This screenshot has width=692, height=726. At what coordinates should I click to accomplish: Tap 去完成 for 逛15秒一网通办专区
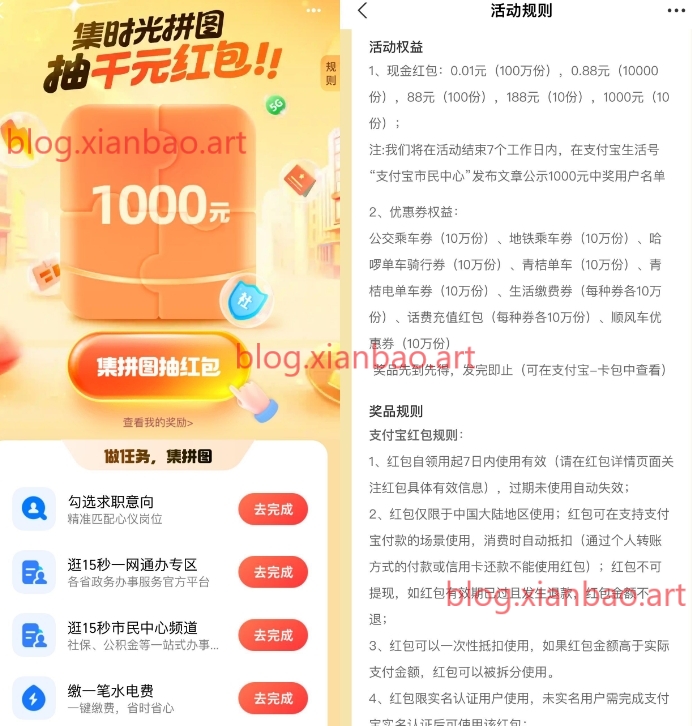tap(273, 572)
